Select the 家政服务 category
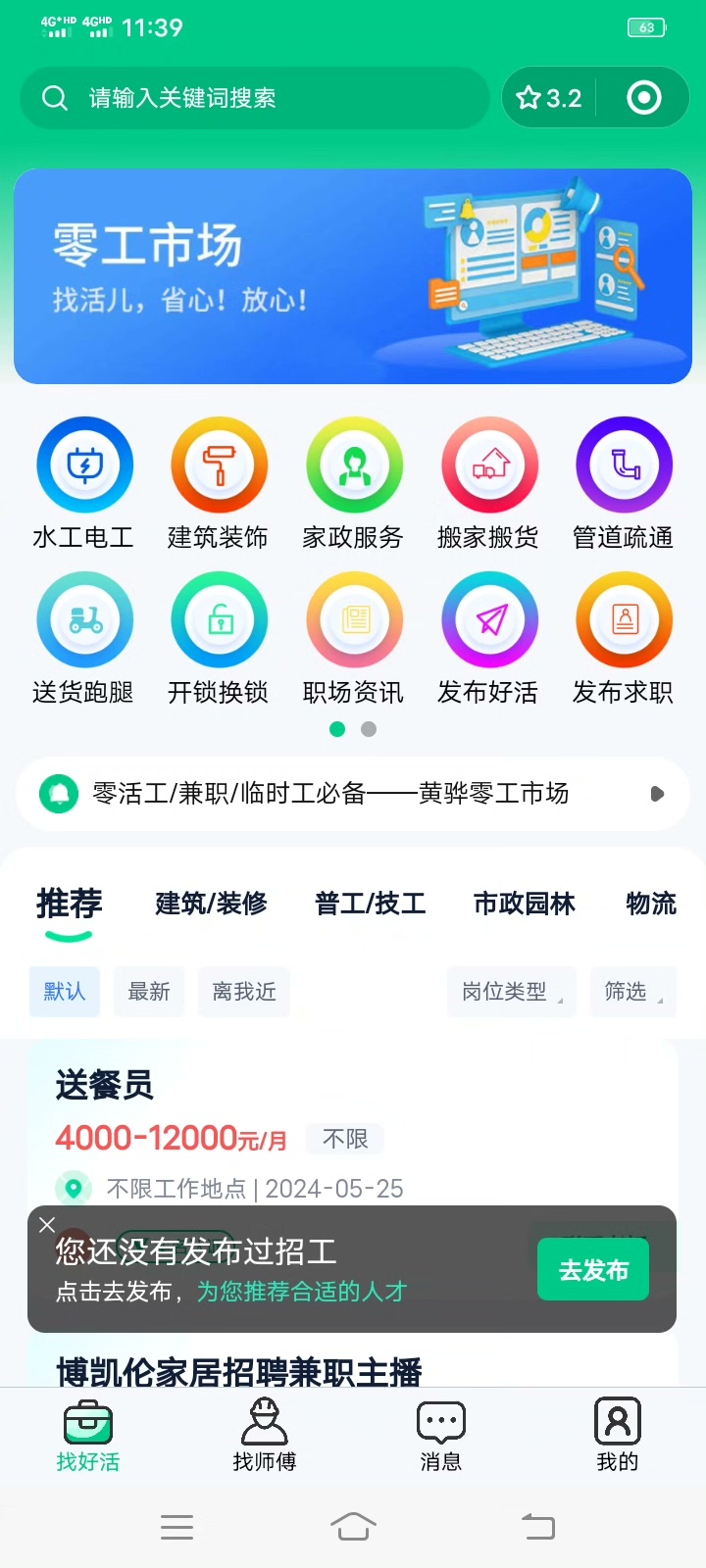Image resolution: width=706 pixels, height=1568 pixels. click(354, 482)
